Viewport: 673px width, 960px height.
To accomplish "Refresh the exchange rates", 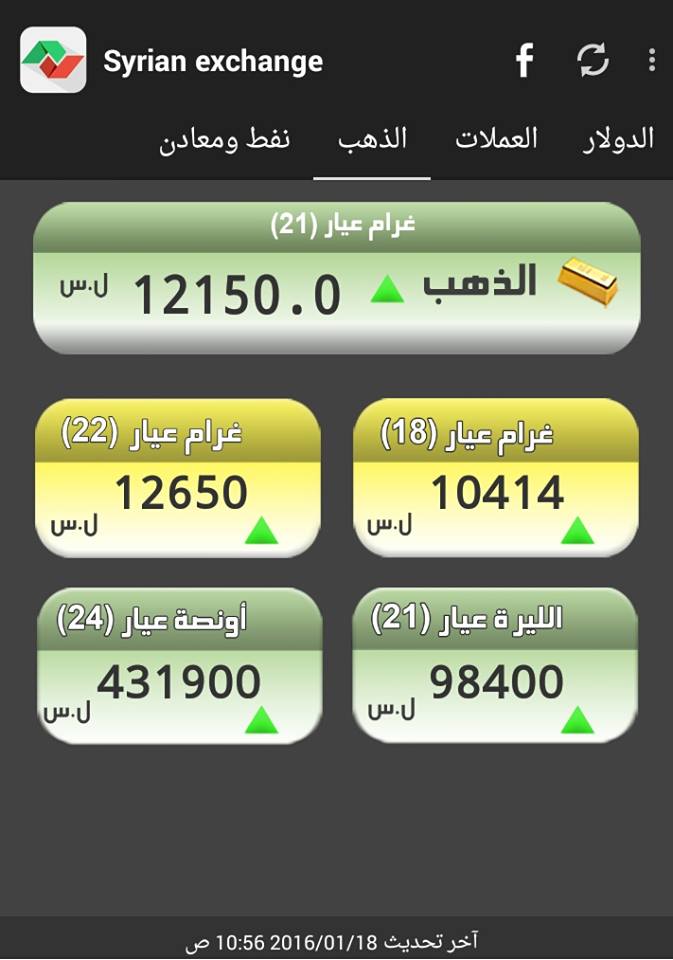I will click(x=593, y=61).
